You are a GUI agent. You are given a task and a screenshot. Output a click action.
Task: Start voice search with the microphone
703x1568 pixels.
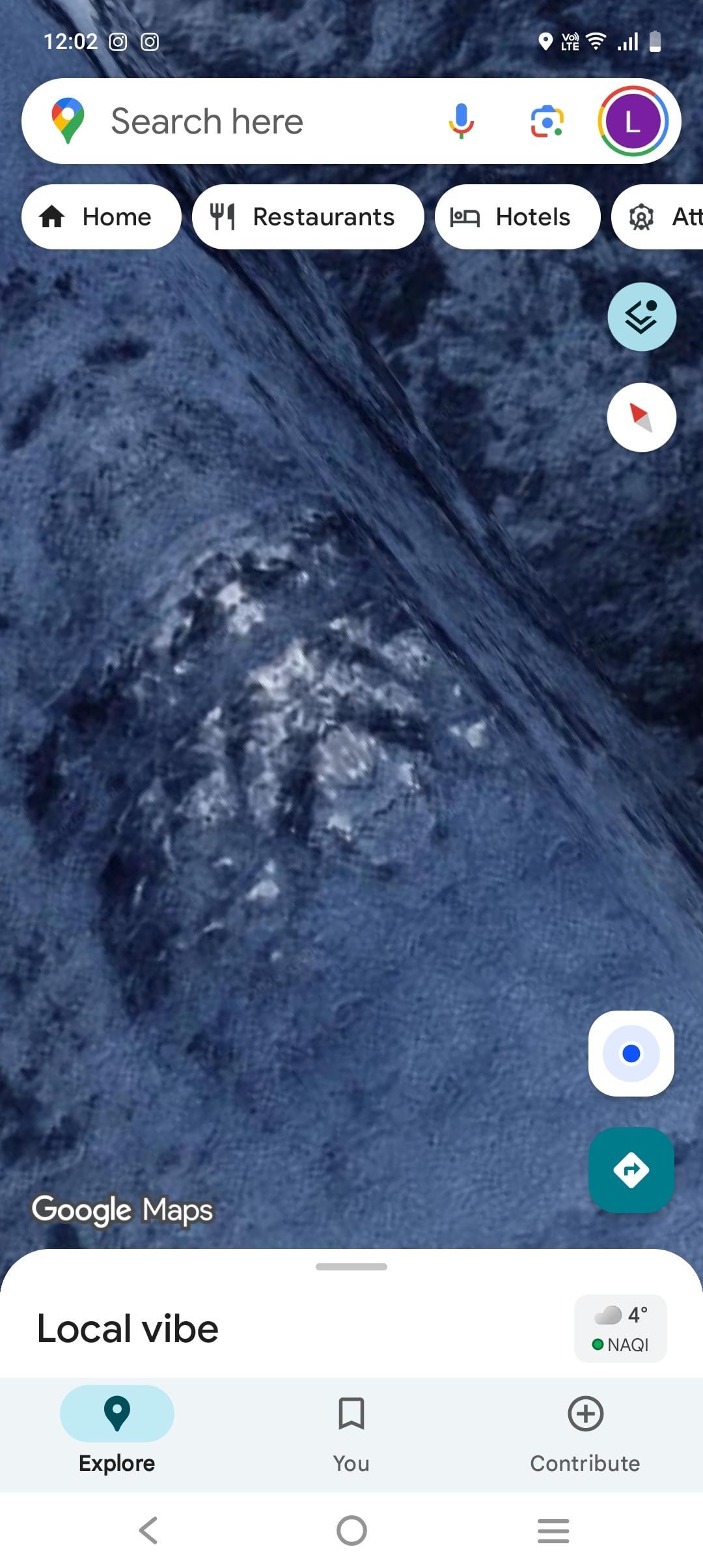tap(461, 122)
